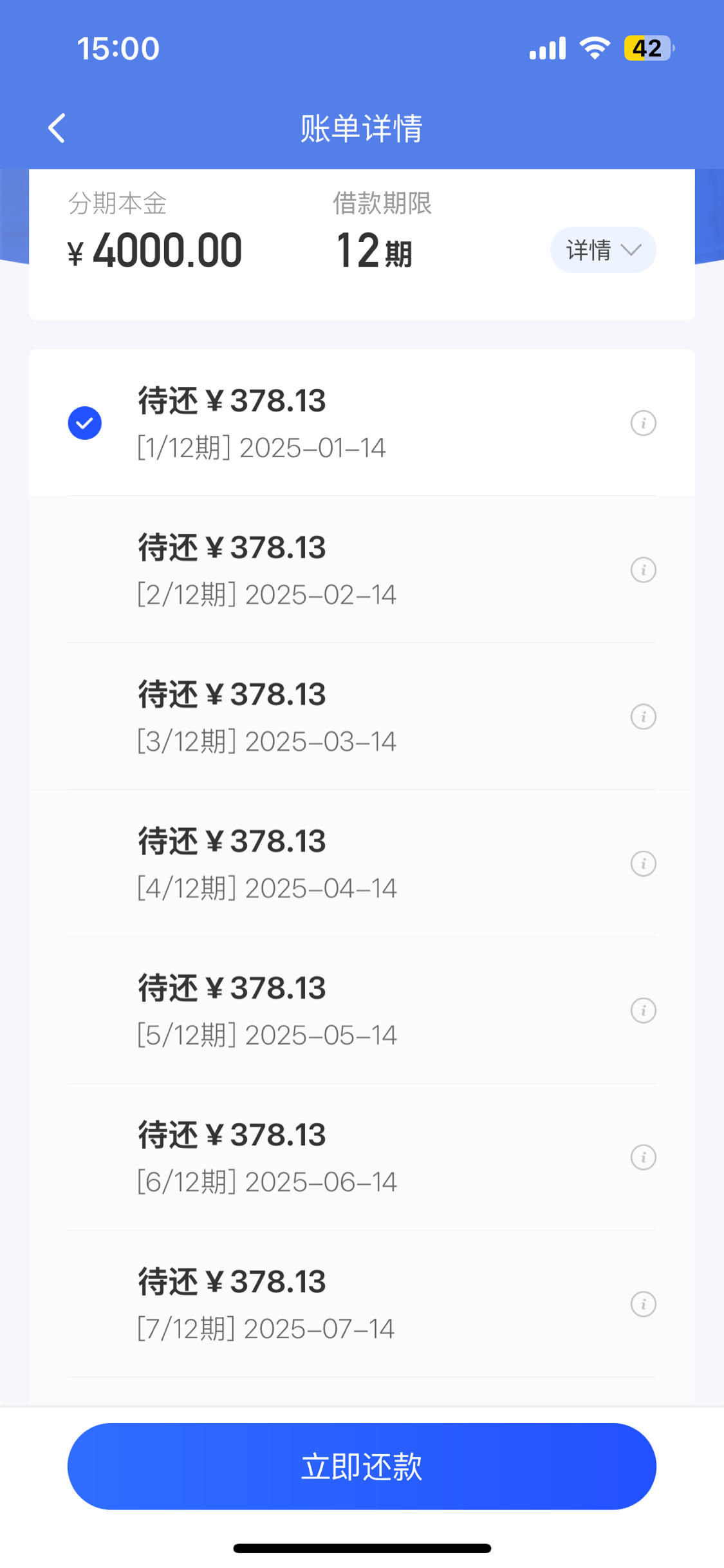Open info icon for installment 7/12期
Screen dimensions: 724x1568
tap(644, 1304)
